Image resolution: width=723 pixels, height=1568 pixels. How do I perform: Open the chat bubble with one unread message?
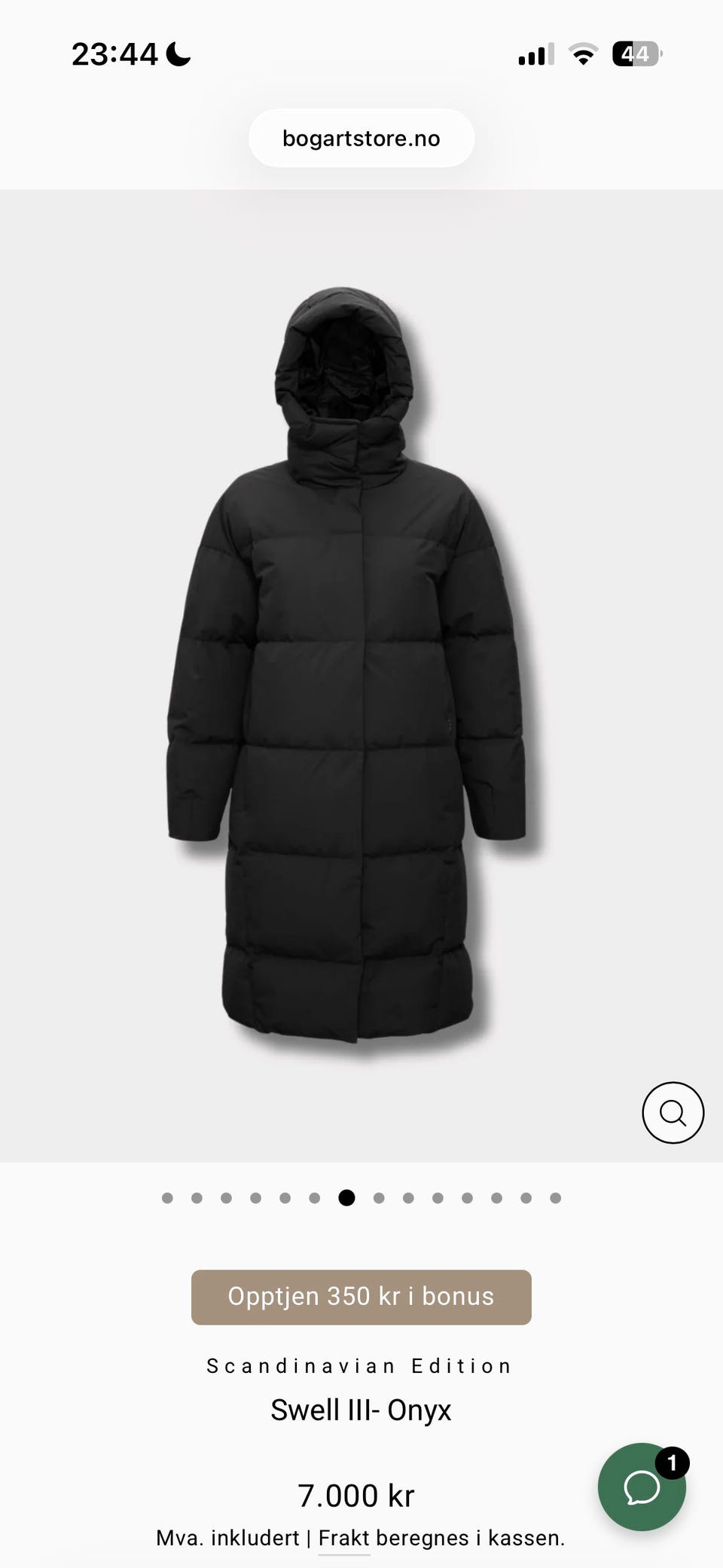coord(642,1487)
